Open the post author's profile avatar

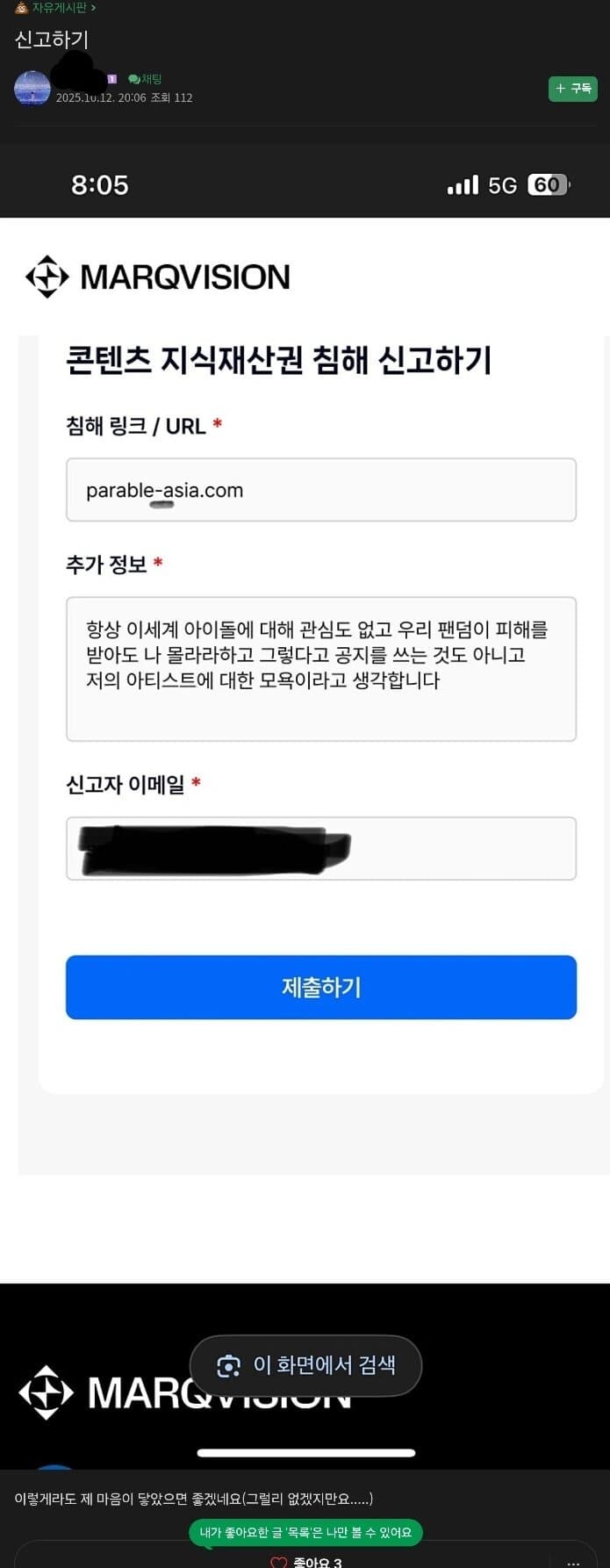click(32, 89)
